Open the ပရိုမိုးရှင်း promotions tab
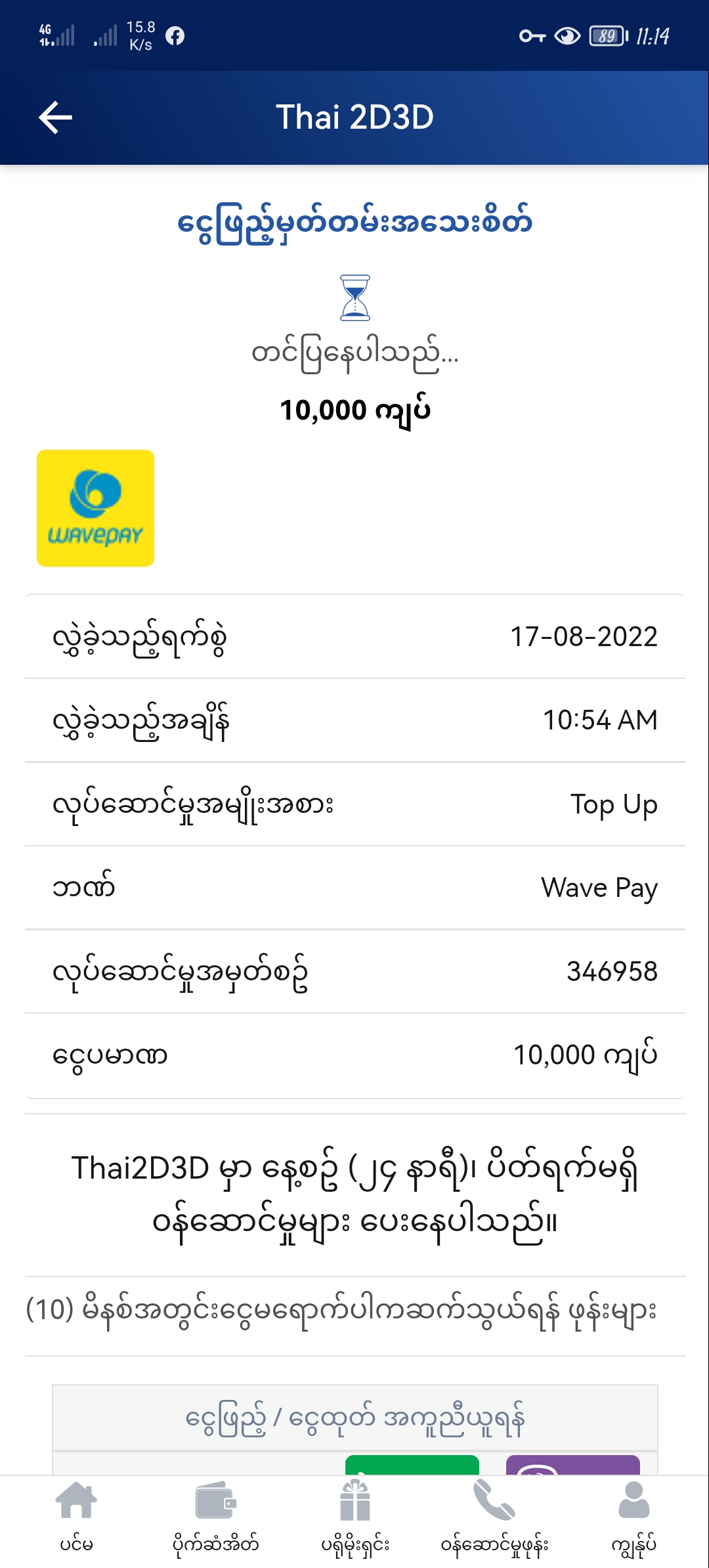Viewport: 709px width, 1568px height. (355, 1517)
